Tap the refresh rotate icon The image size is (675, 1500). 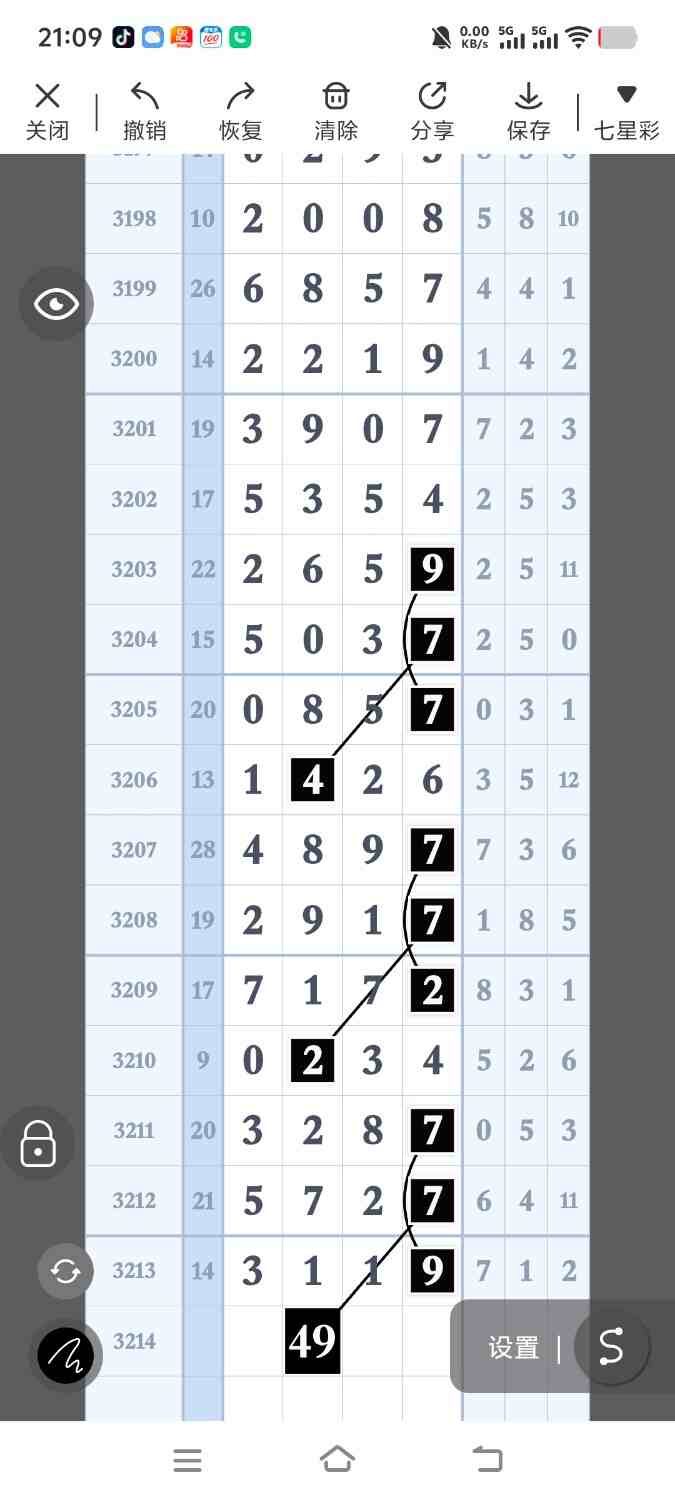[x=65, y=1271]
